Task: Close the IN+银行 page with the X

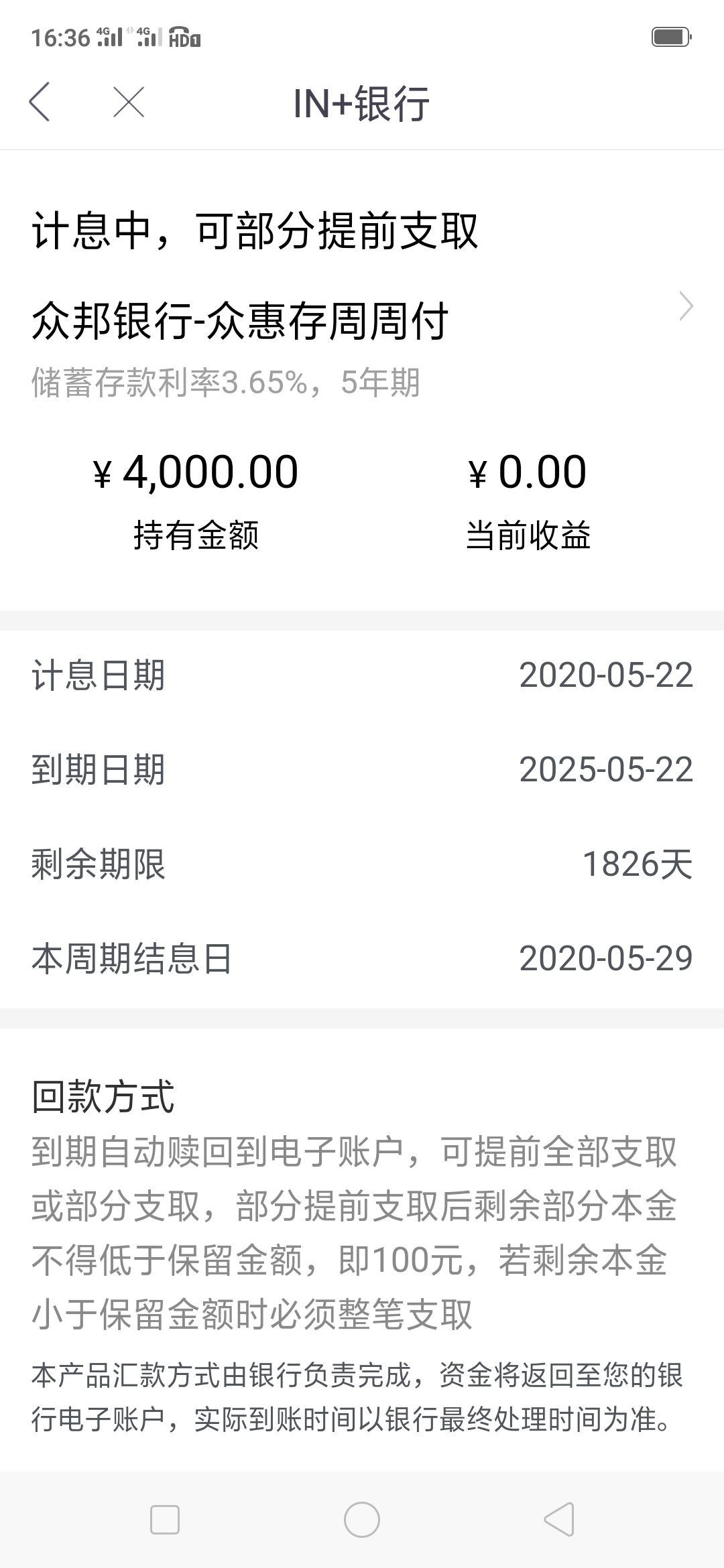Action: point(129,103)
